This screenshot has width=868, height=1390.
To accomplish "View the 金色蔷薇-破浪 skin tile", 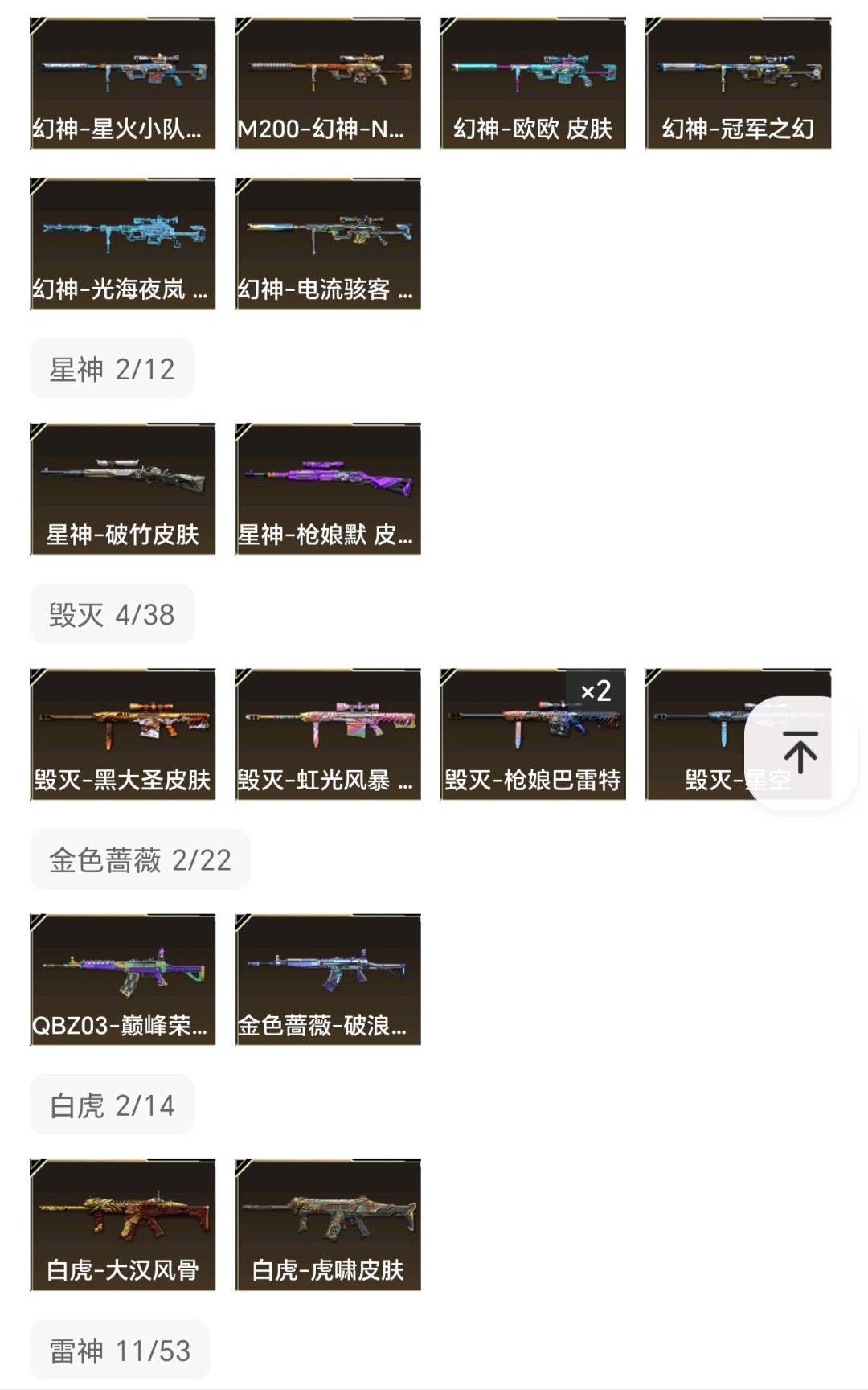I will (328, 979).
